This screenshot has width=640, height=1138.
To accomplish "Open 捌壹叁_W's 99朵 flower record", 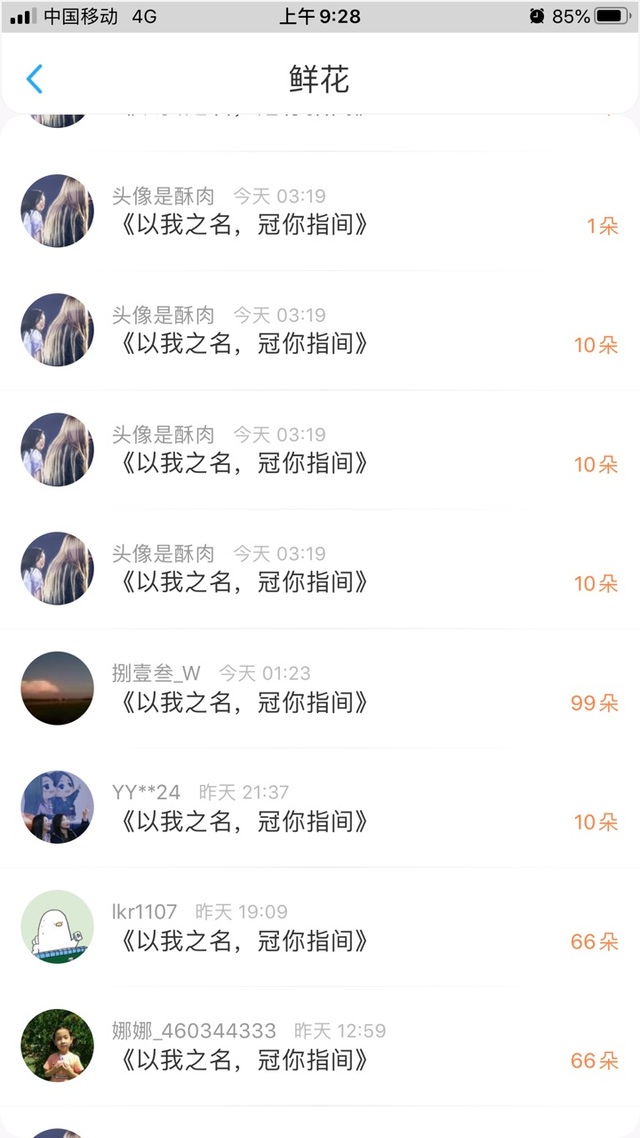I will tap(320, 689).
